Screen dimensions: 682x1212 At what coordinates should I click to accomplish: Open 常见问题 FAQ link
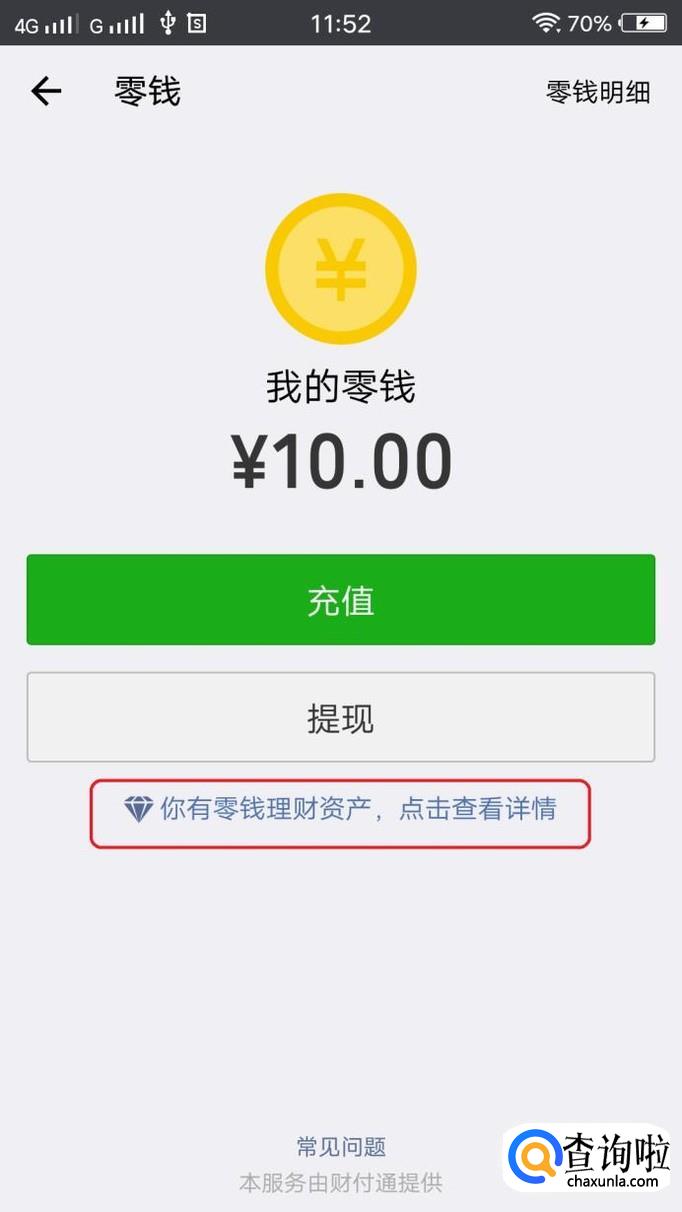[341, 1146]
